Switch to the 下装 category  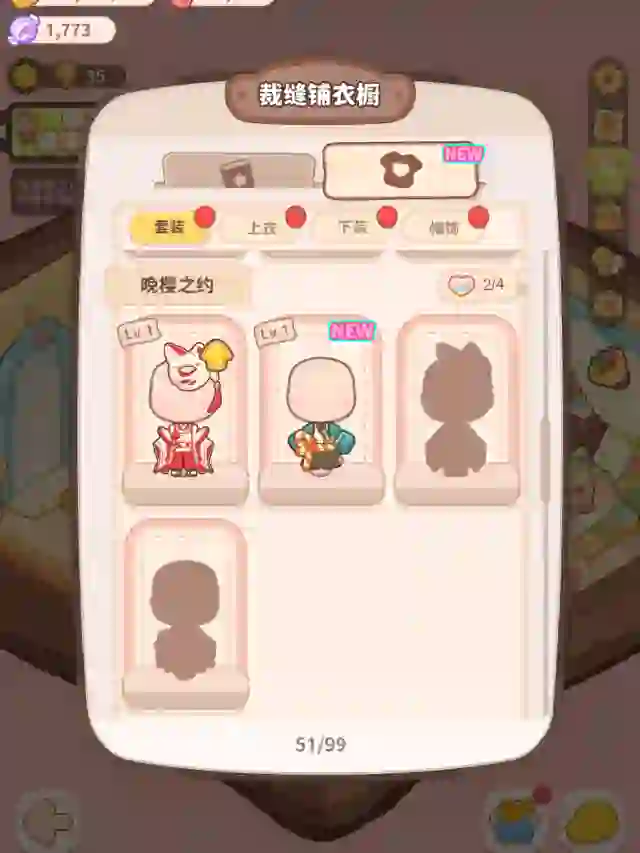(x=352, y=228)
